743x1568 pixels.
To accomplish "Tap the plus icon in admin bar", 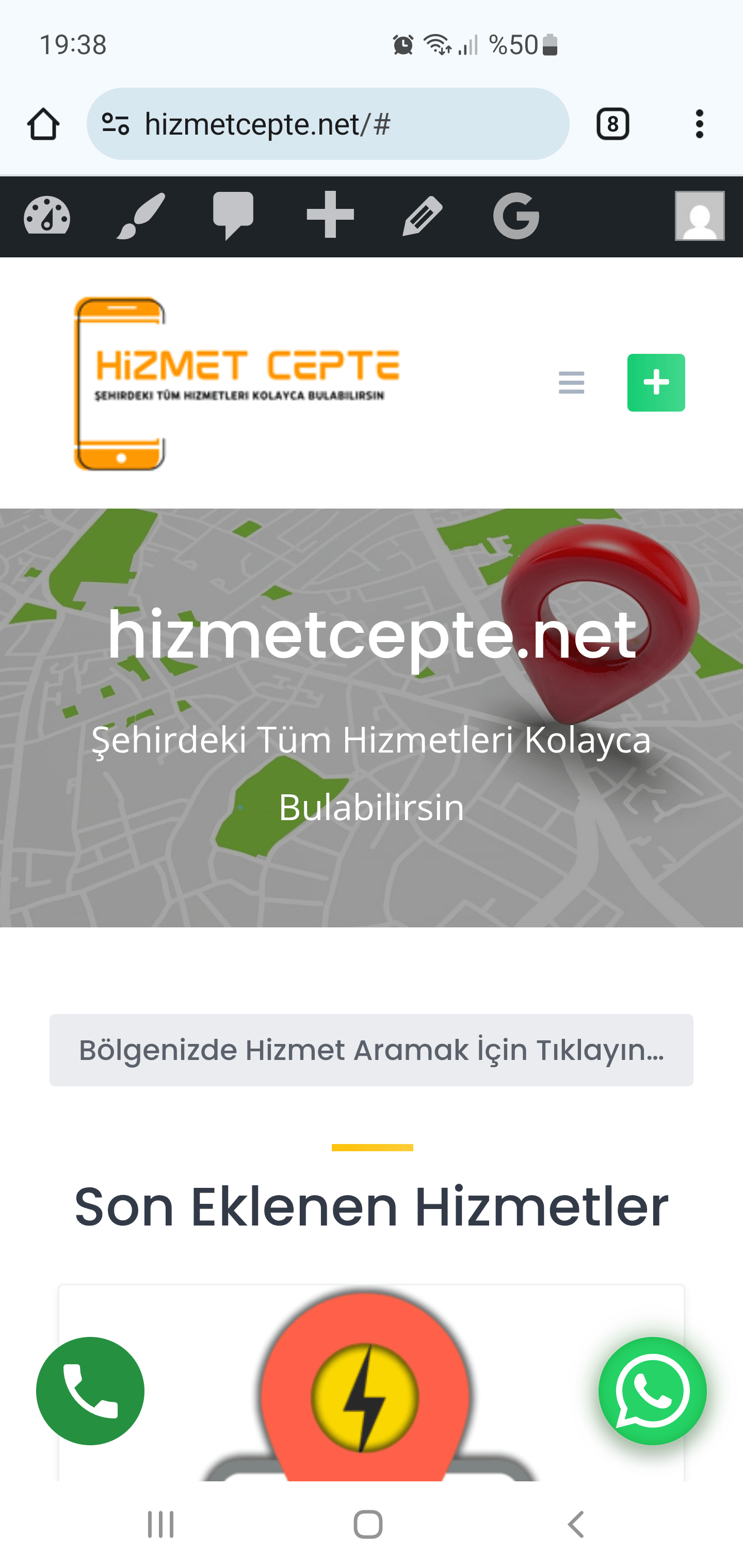I will [x=330, y=215].
